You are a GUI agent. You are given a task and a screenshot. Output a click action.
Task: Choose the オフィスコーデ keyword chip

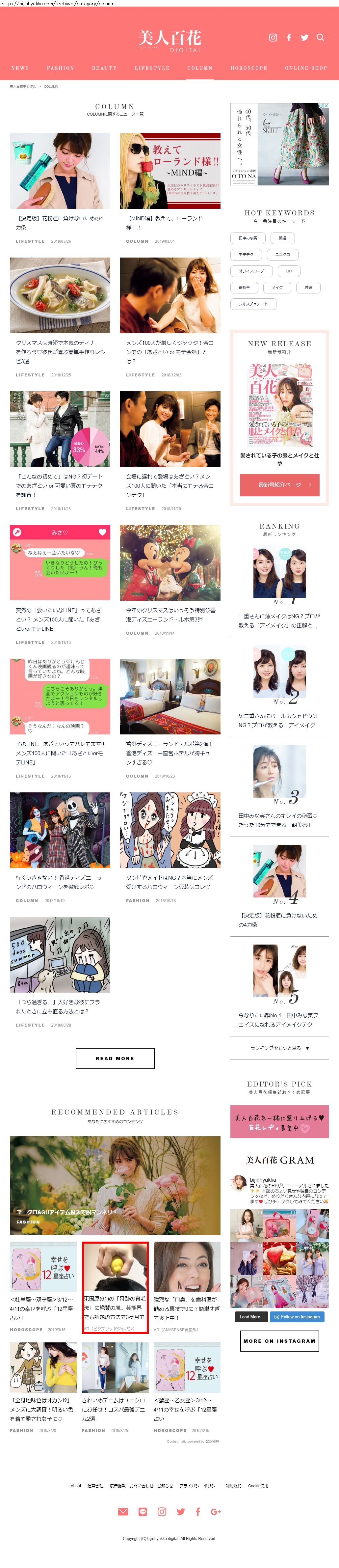251,271
